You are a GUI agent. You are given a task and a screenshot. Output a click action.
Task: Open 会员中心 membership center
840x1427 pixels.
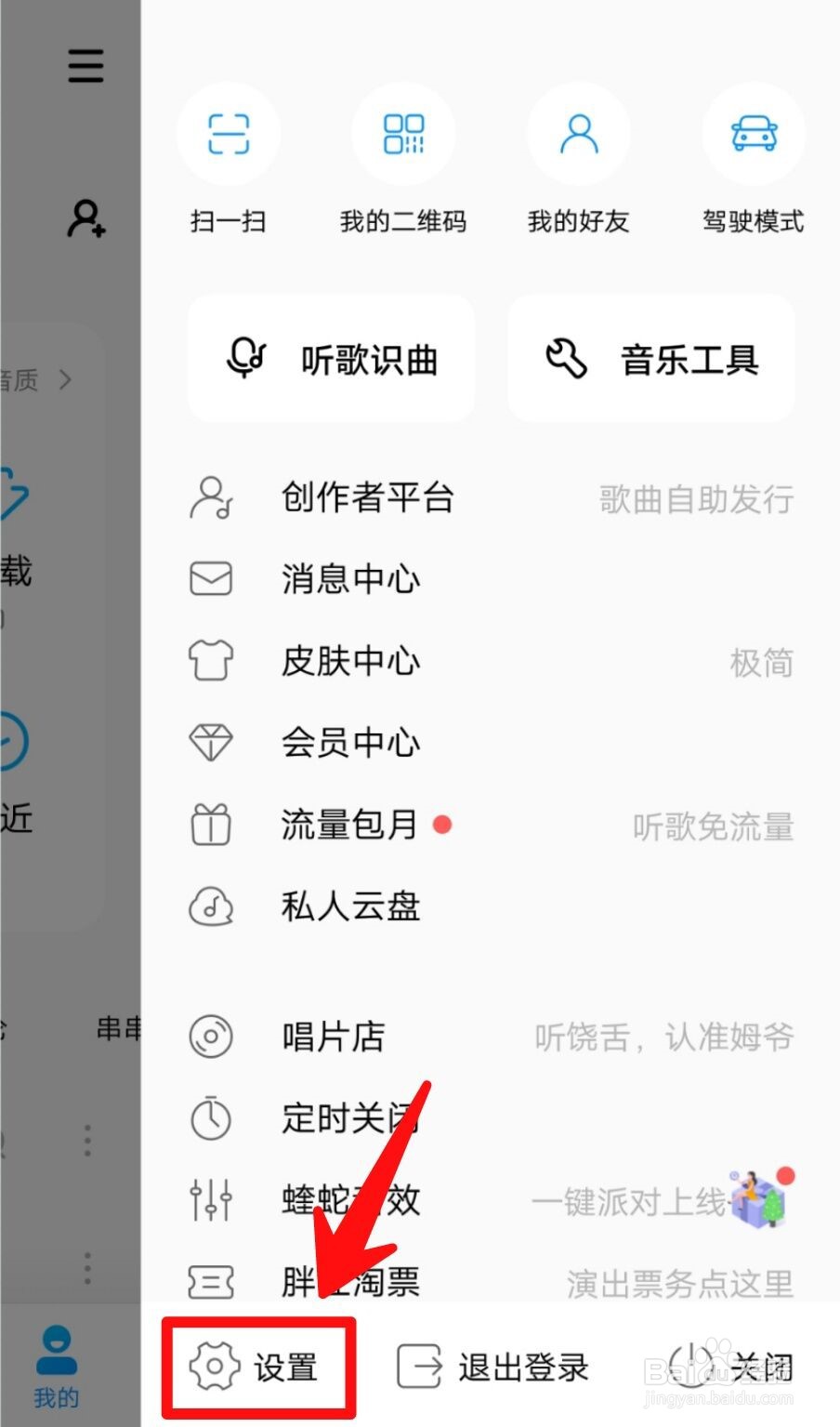point(349,743)
